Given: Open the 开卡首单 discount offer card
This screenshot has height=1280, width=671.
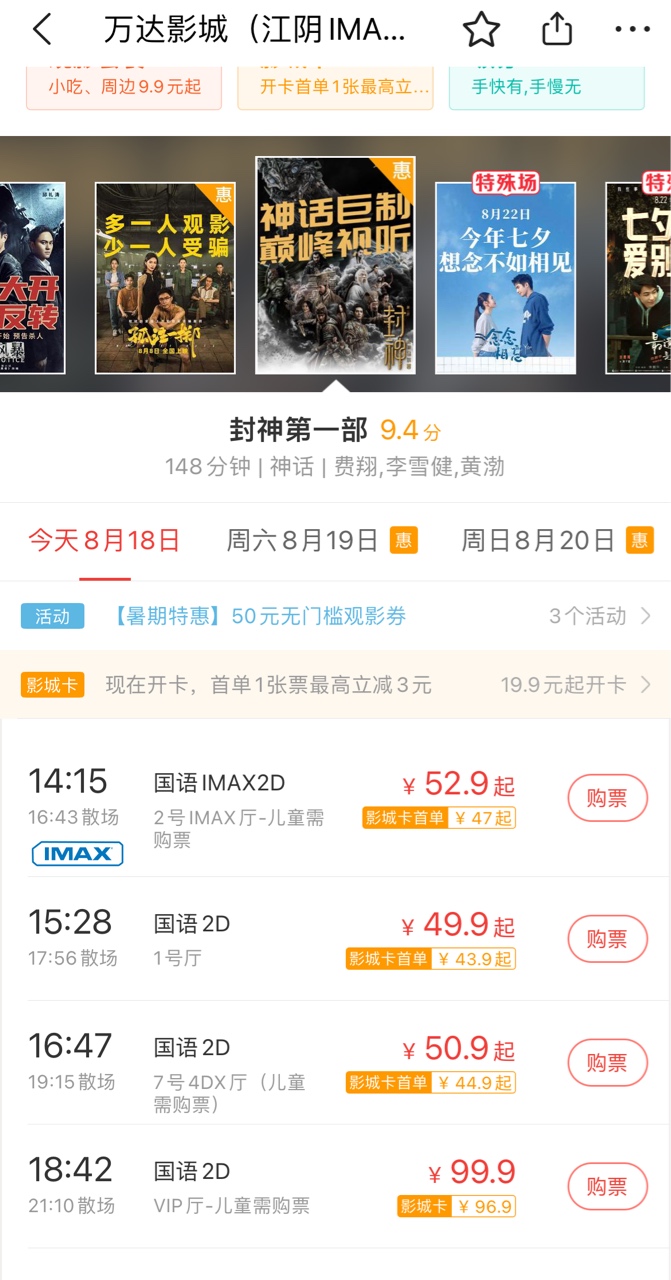Looking at the screenshot, I should coord(335,87).
